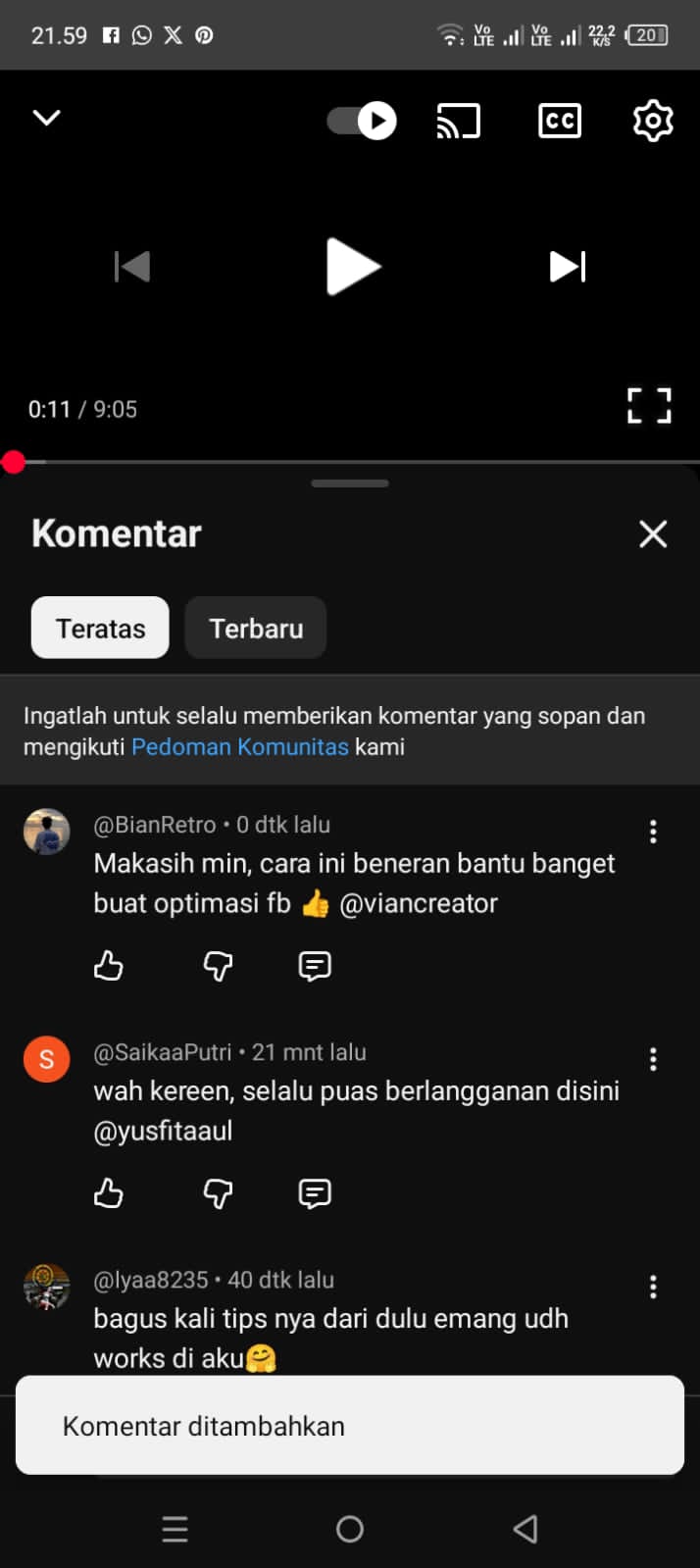Open video settings gear
The width and height of the screenshot is (700, 1568).
pos(653,121)
